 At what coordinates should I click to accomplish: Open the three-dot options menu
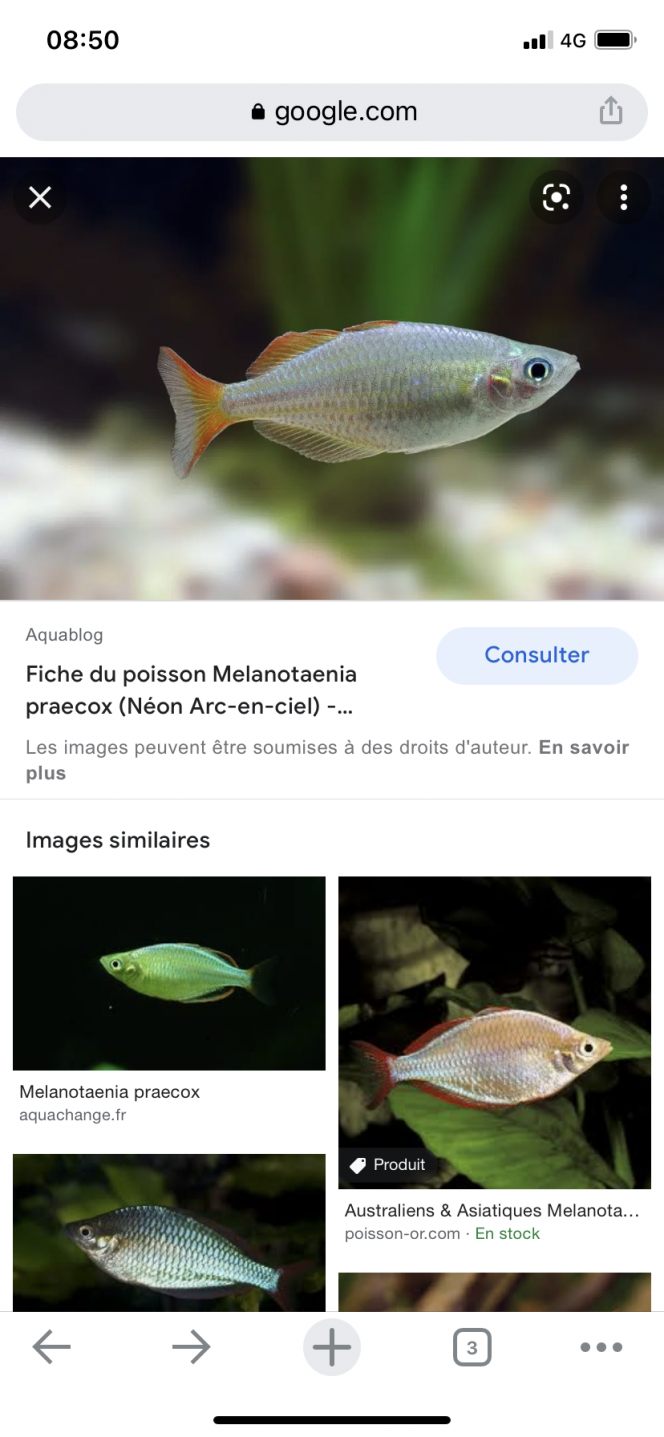click(x=623, y=197)
